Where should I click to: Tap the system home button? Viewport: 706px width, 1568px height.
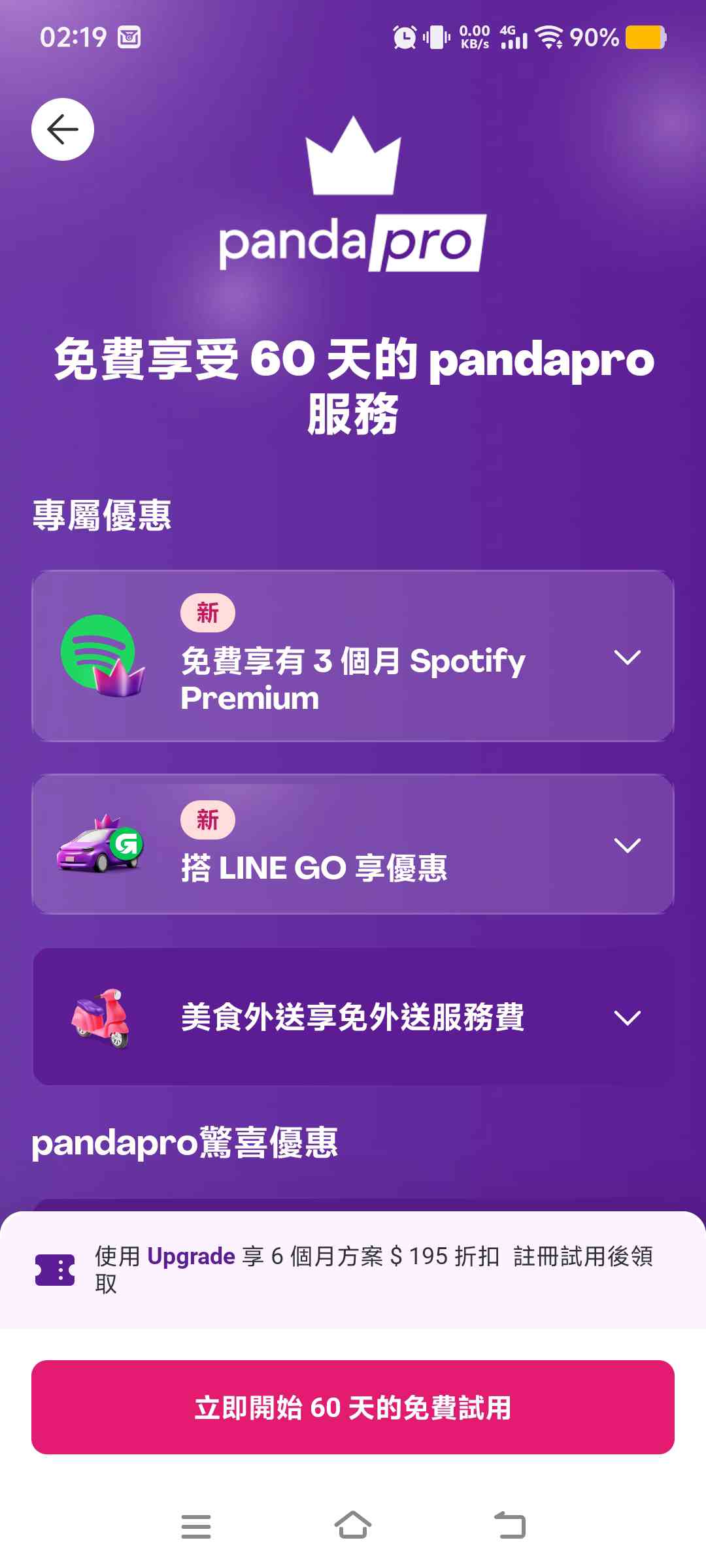point(353,1526)
